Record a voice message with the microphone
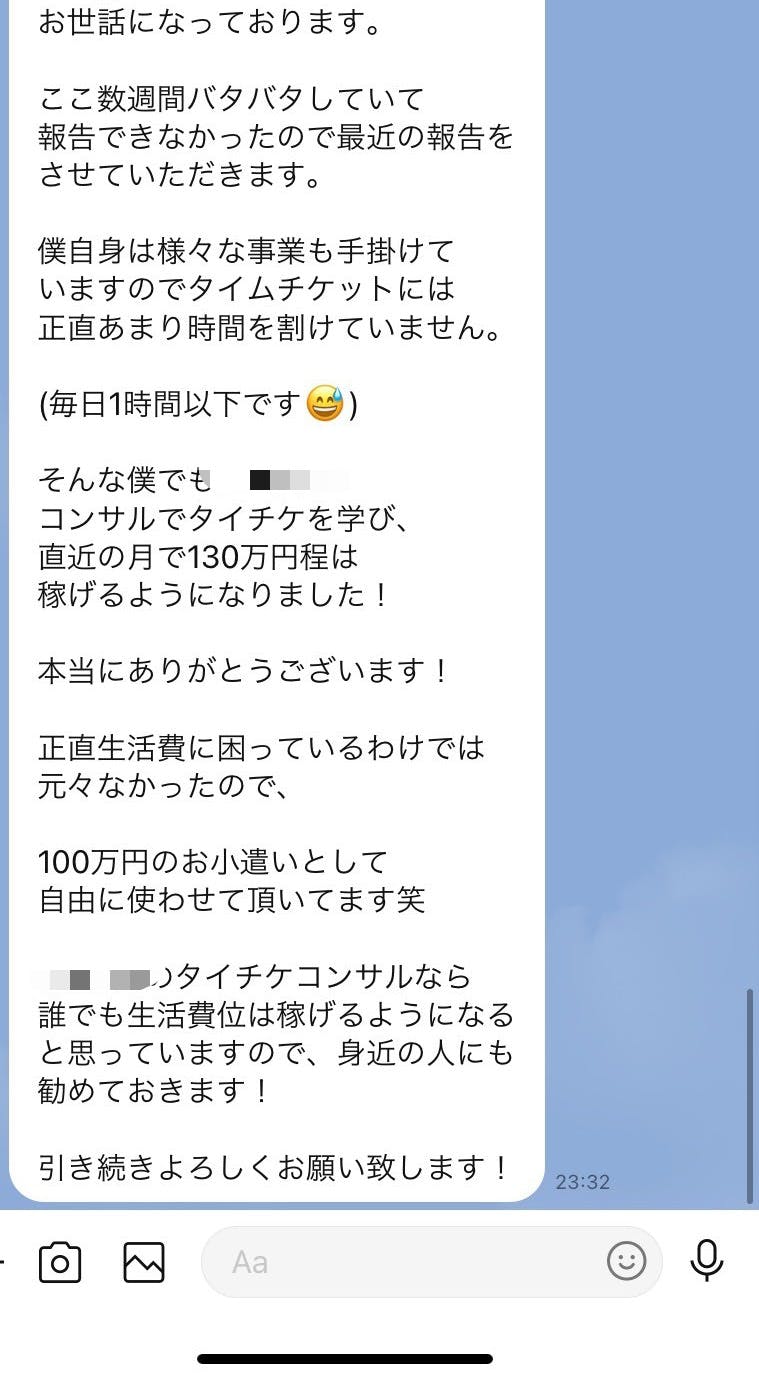 click(707, 1261)
